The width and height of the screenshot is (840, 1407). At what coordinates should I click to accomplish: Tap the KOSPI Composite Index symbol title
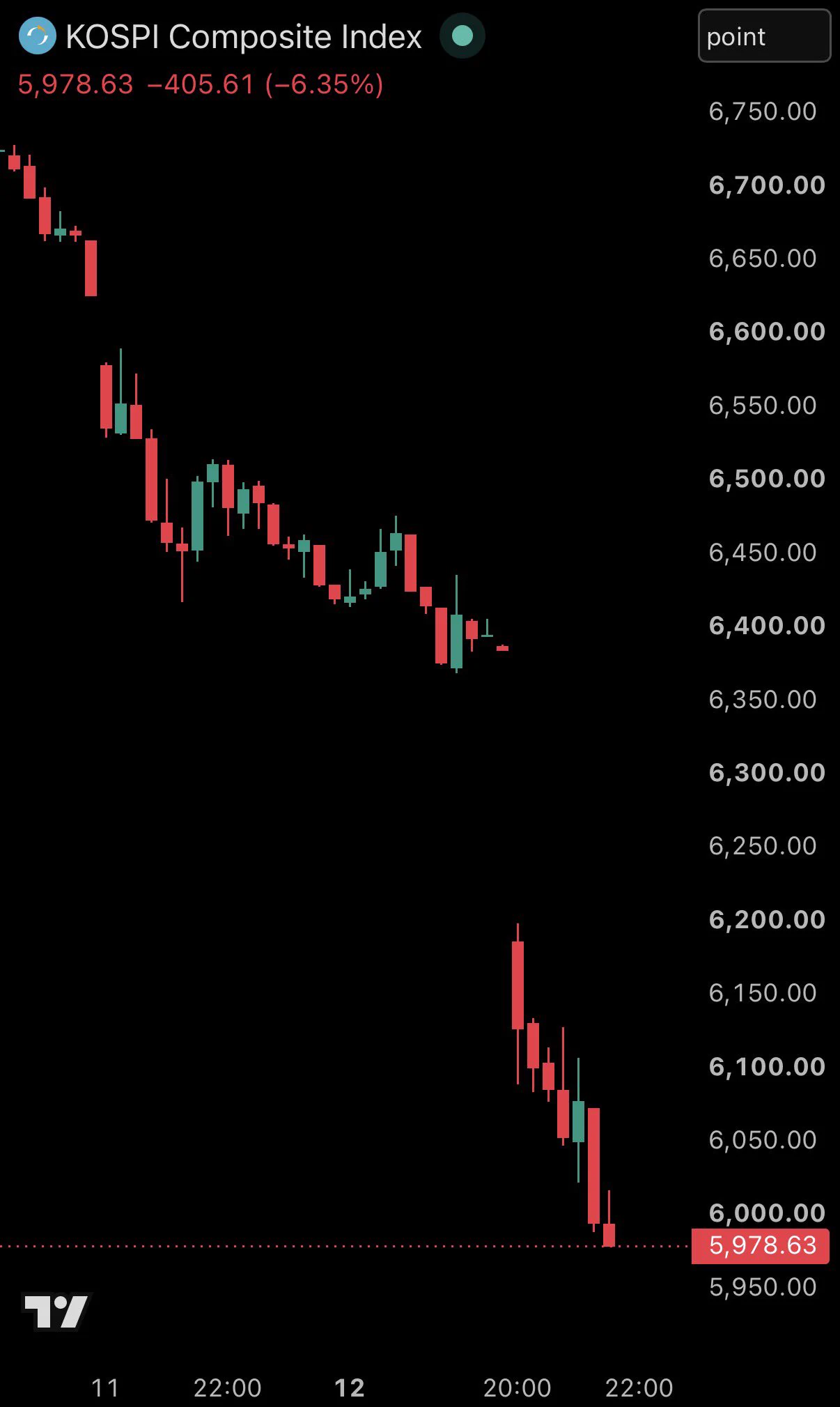tap(244, 36)
